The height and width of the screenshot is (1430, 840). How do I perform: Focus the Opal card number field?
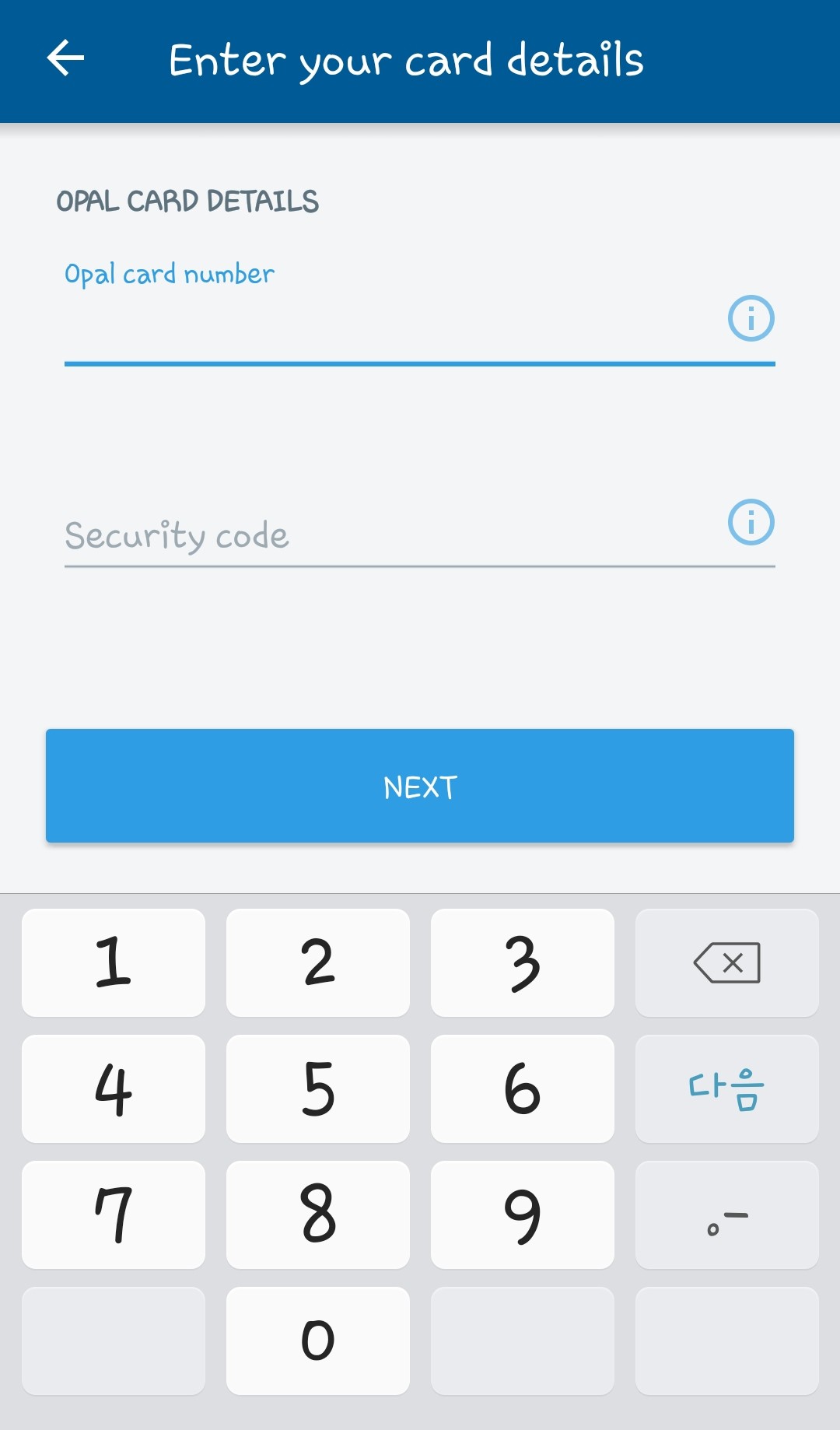click(x=389, y=327)
